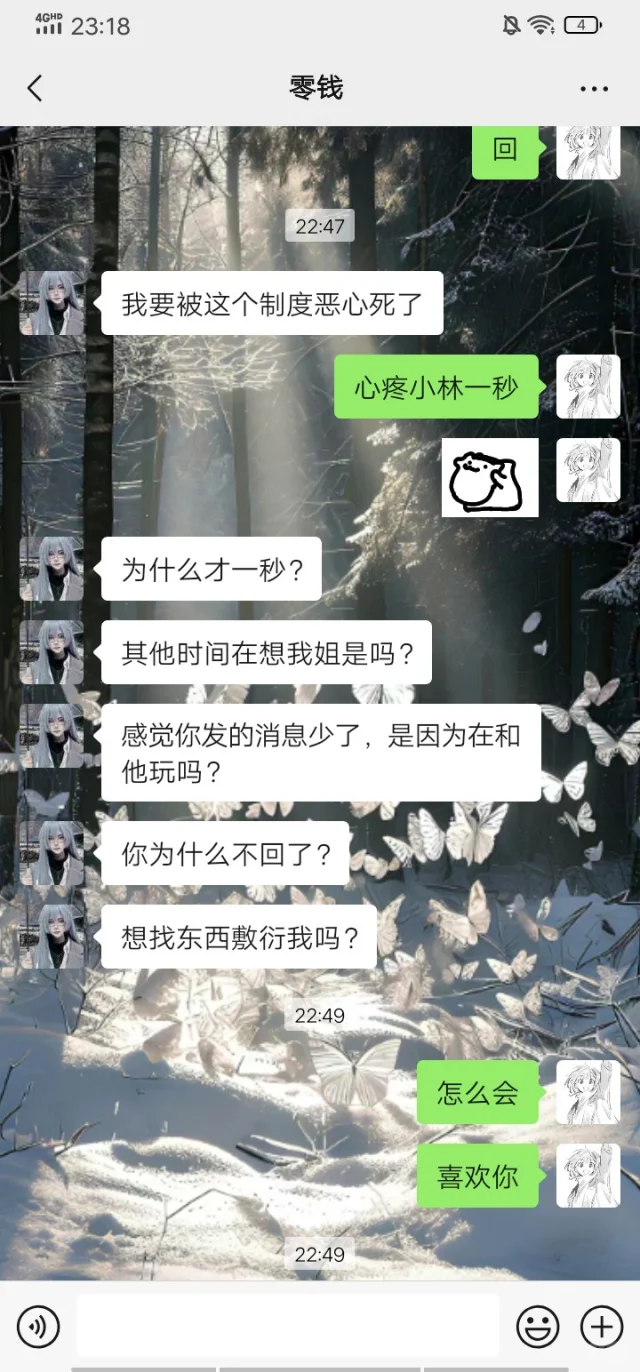The width and height of the screenshot is (640, 1372).
Task: Switch to voice message input
Action: (x=38, y=1327)
